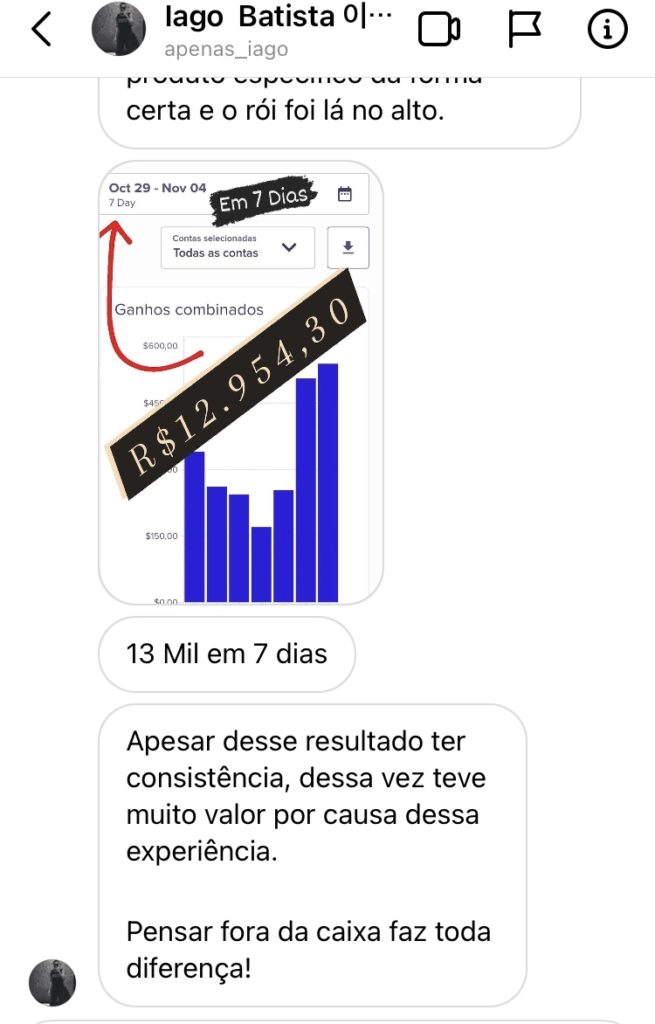Go back to the inbox
Screen dimensions: 655x1024
(x=41, y=30)
